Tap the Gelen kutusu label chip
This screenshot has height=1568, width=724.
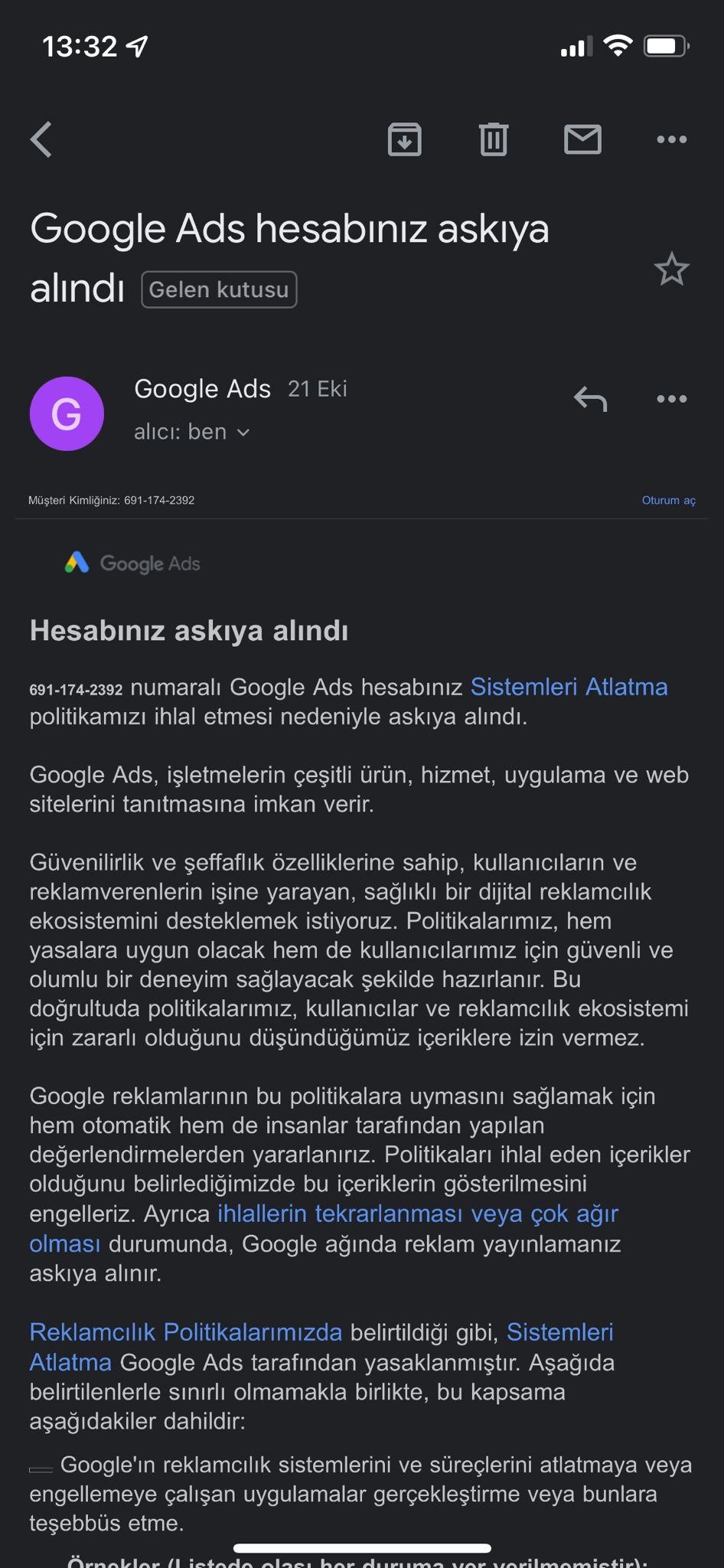coord(219,289)
